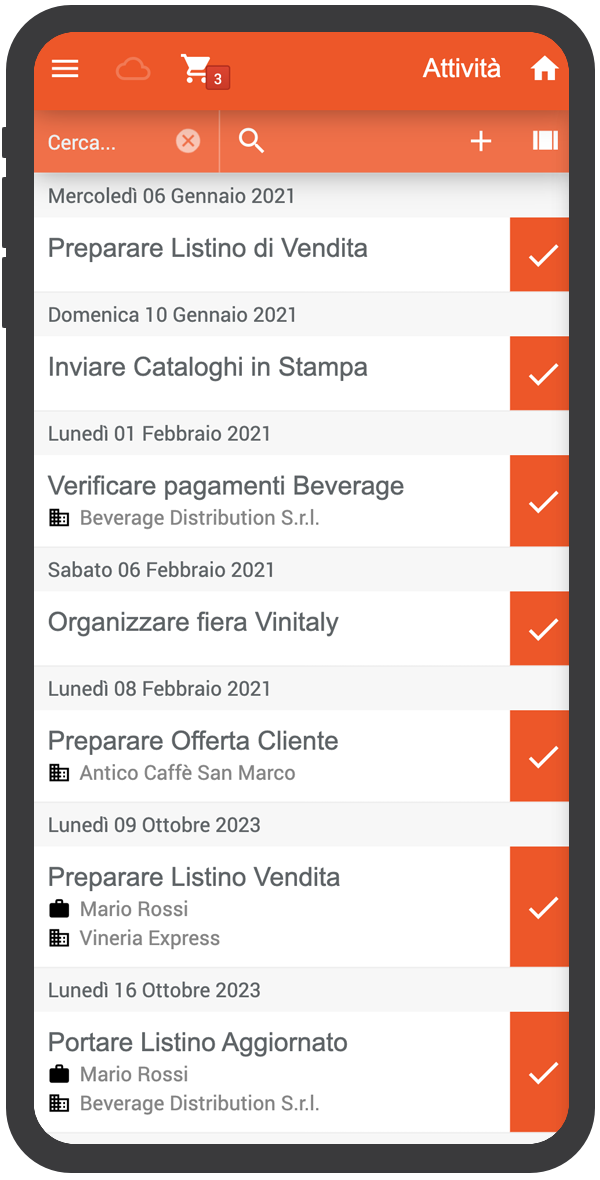Add a new activity with plus
600x1180 pixels.
tap(480, 141)
